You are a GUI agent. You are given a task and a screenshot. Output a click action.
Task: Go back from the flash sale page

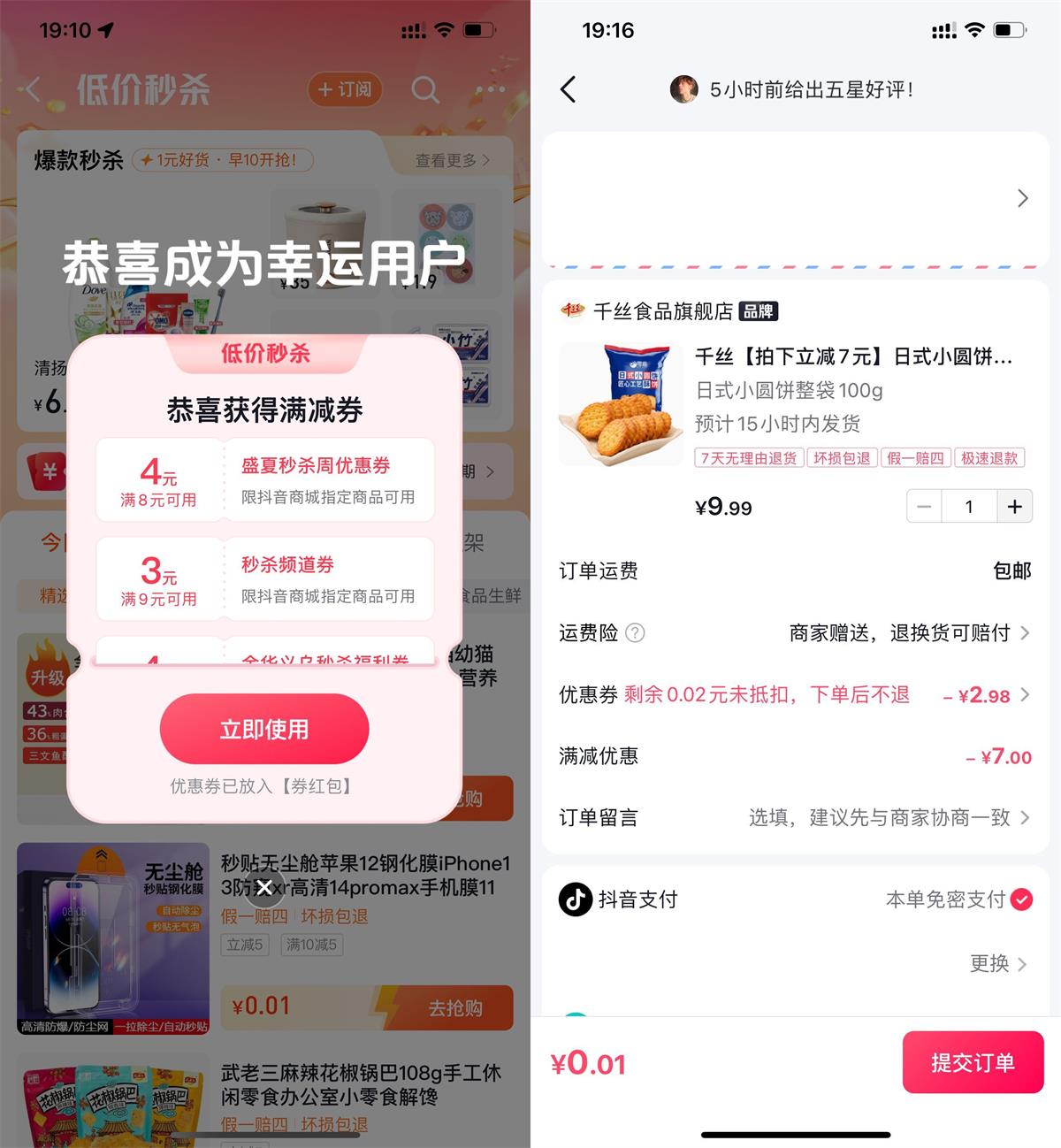tap(30, 89)
